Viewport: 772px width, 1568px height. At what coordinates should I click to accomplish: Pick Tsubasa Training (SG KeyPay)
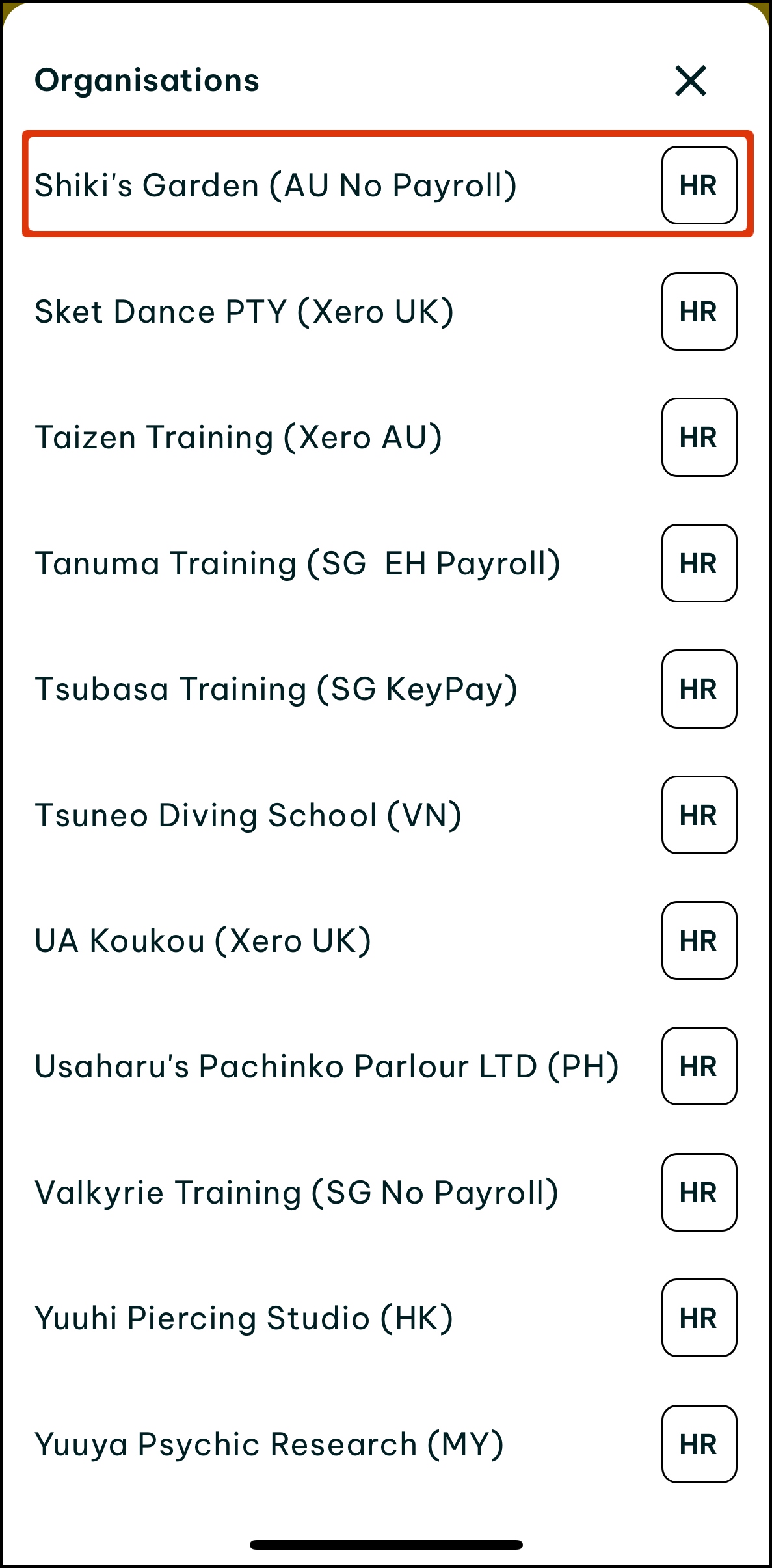(x=388, y=689)
